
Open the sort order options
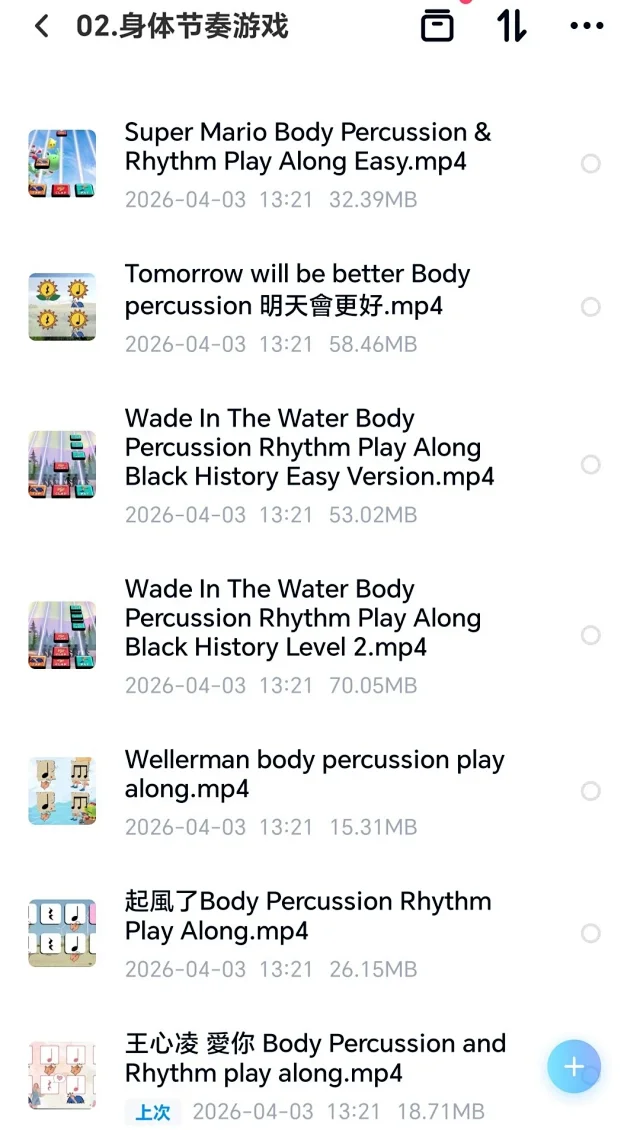[x=511, y=26]
